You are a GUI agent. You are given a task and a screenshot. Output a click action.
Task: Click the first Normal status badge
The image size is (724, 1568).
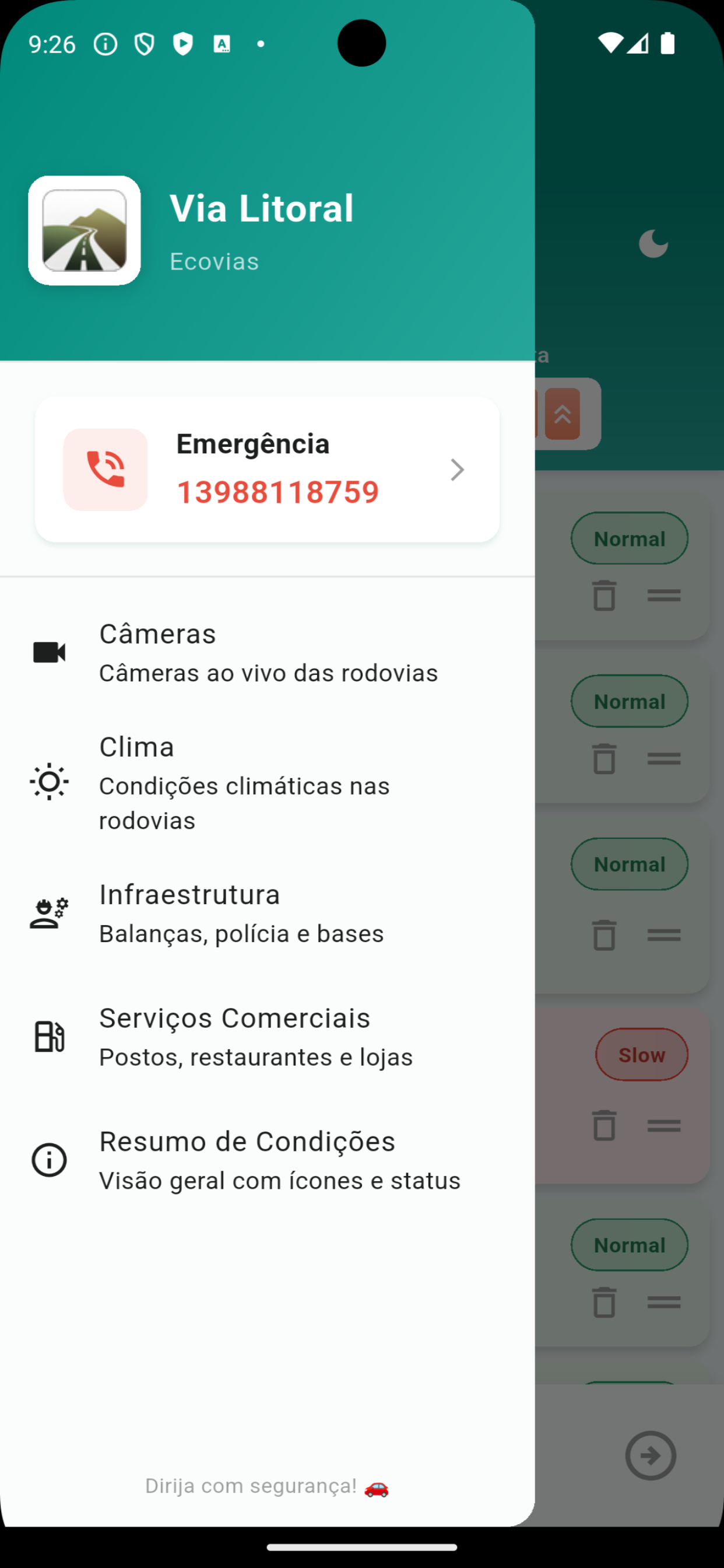tap(629, 538)
